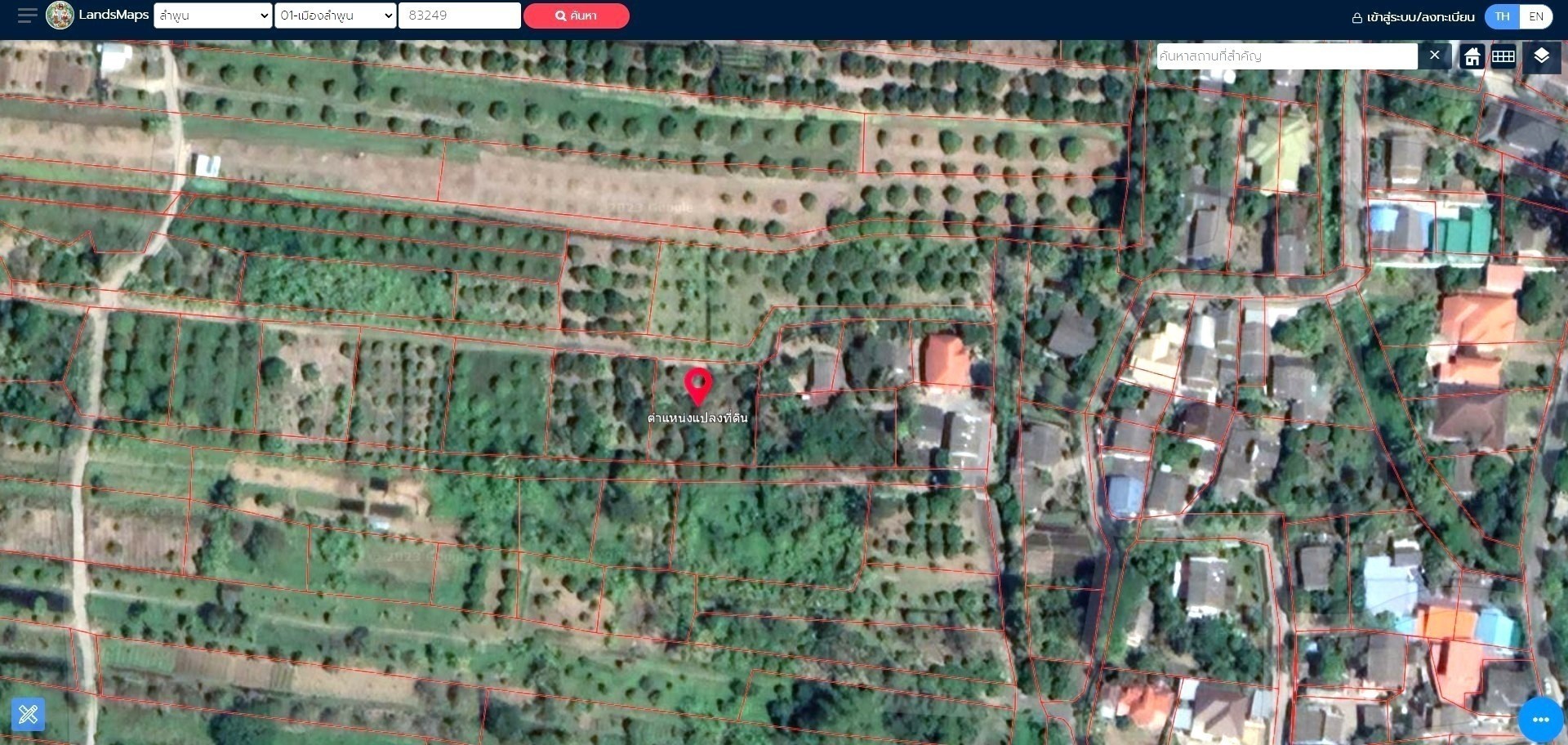
Task: Tap the red land parcel location pin
Action: click(x=697, y=385)
